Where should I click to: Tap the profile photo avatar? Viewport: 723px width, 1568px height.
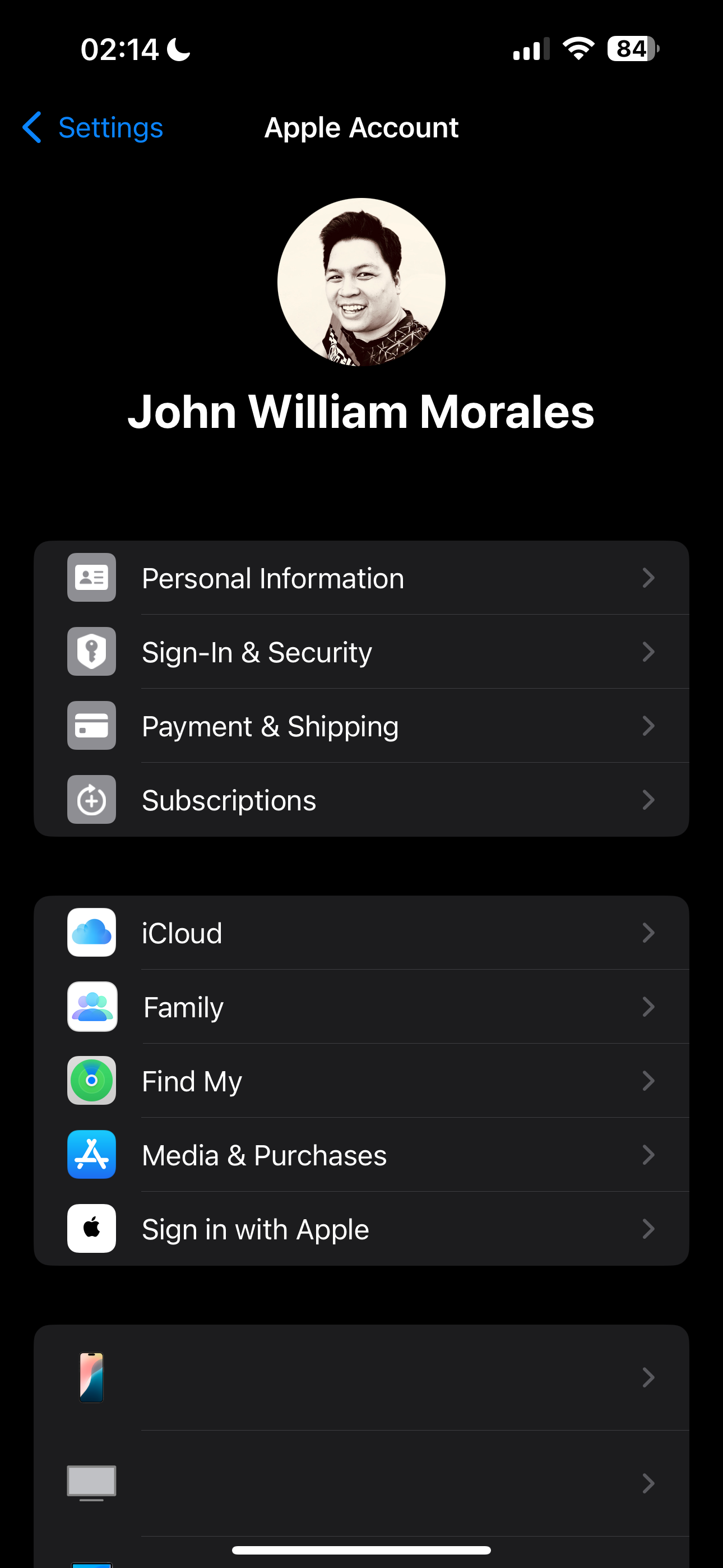pos(361,282)
